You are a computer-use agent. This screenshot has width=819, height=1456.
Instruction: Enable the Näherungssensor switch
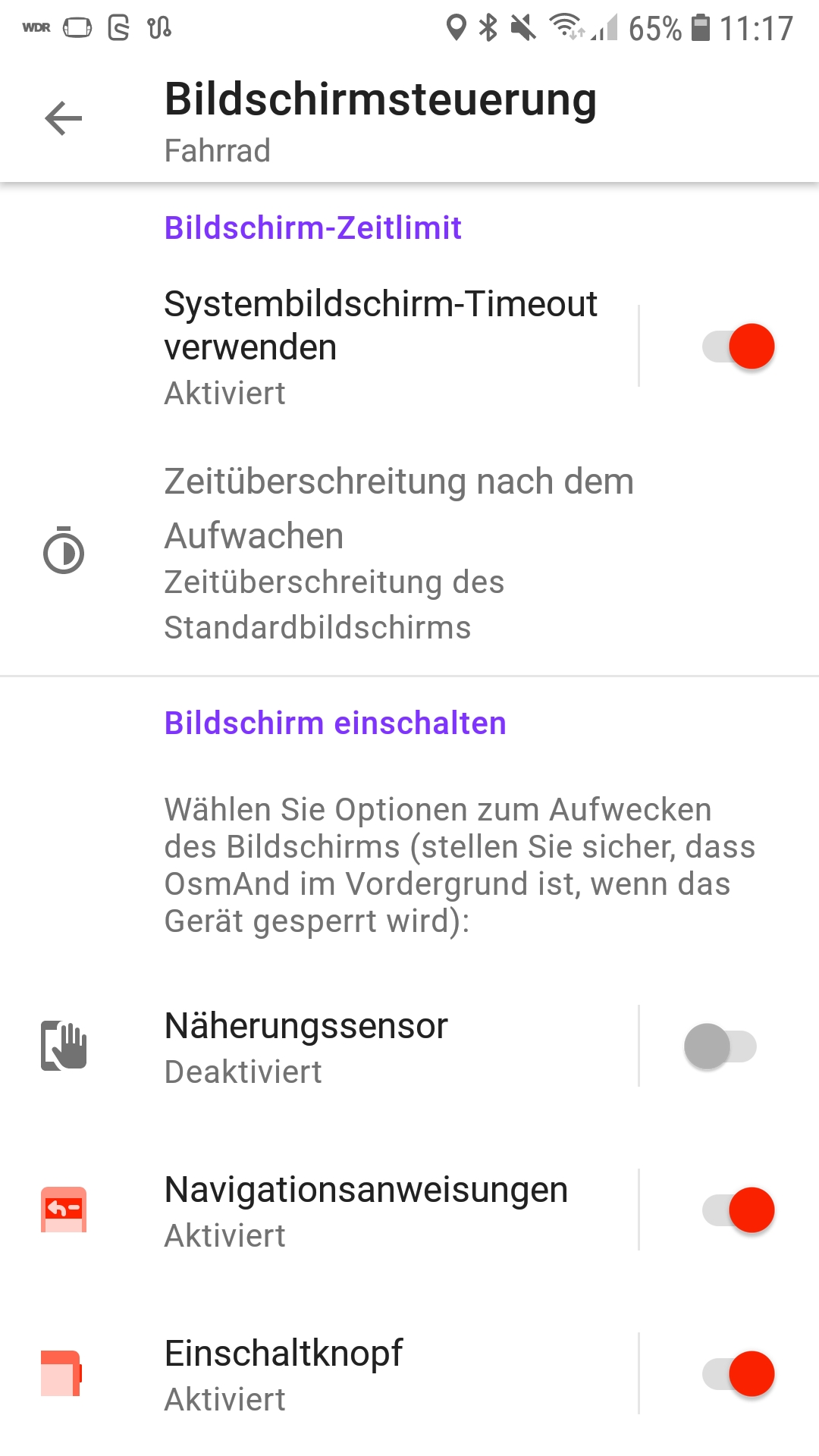coord(720,1046)
